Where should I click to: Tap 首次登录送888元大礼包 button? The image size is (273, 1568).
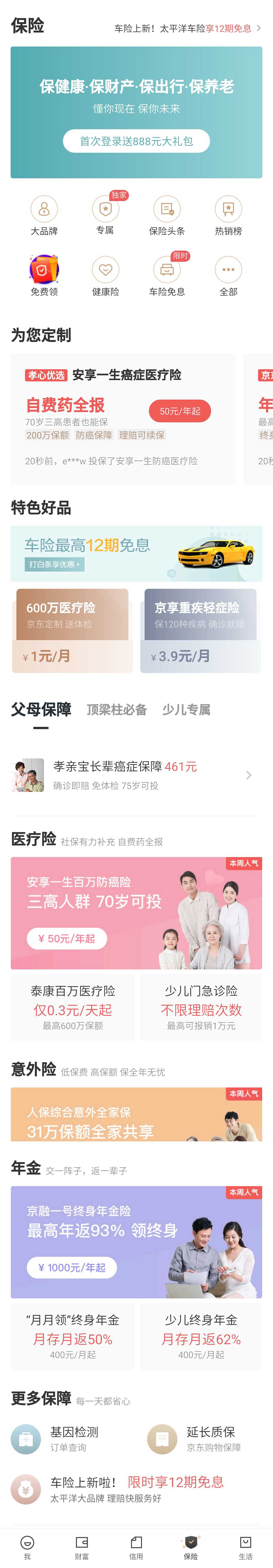[136, 141]
